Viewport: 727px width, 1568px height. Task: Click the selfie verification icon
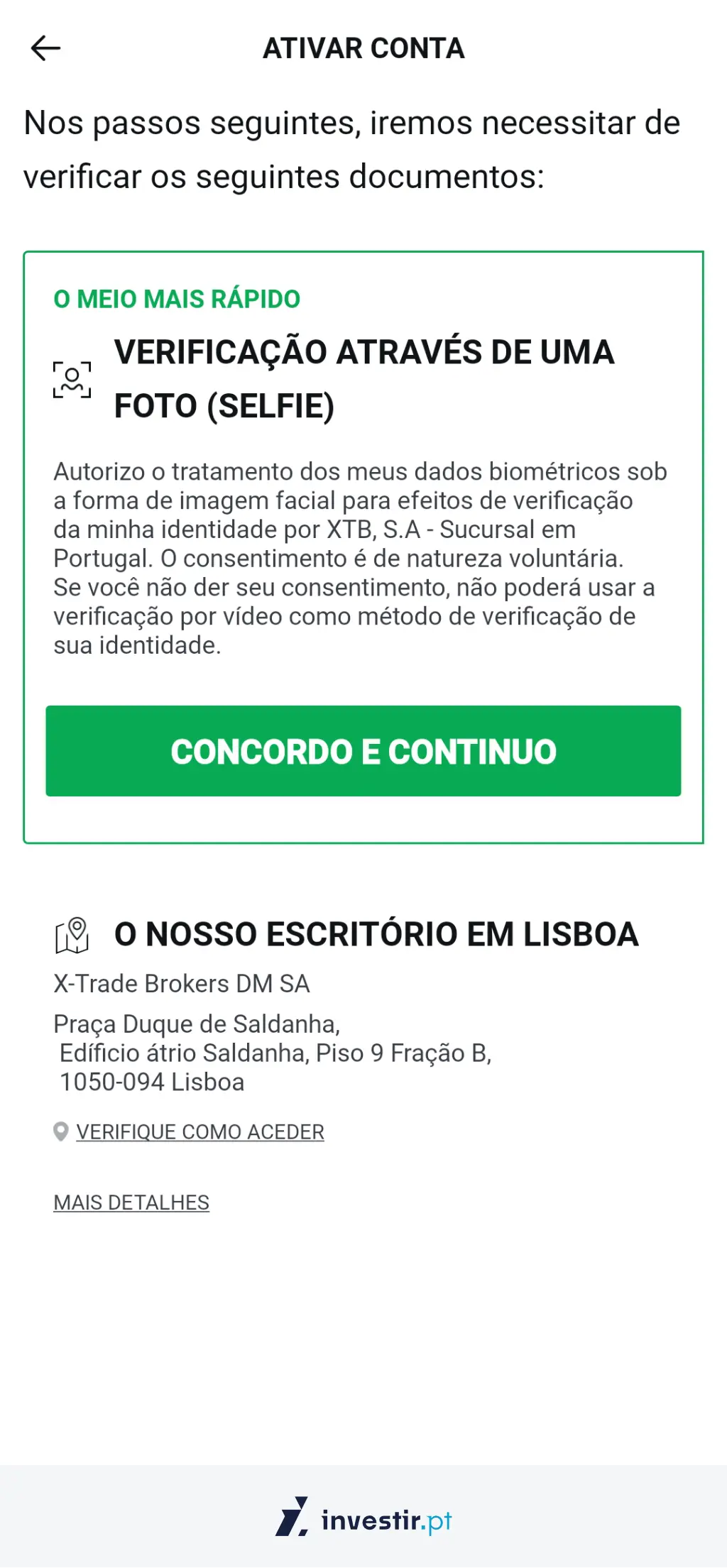(x=72, y=378)
